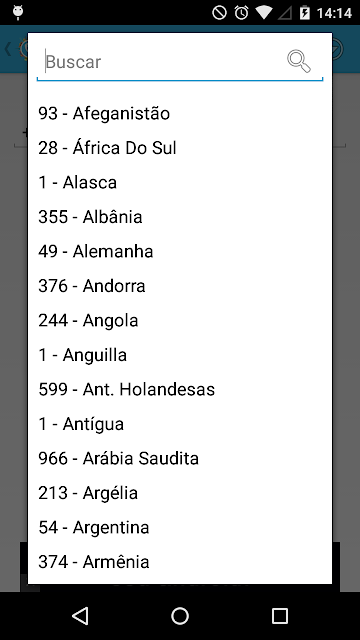Select 54 - Argentina
360x640 pixels.
tap(180, 527)
